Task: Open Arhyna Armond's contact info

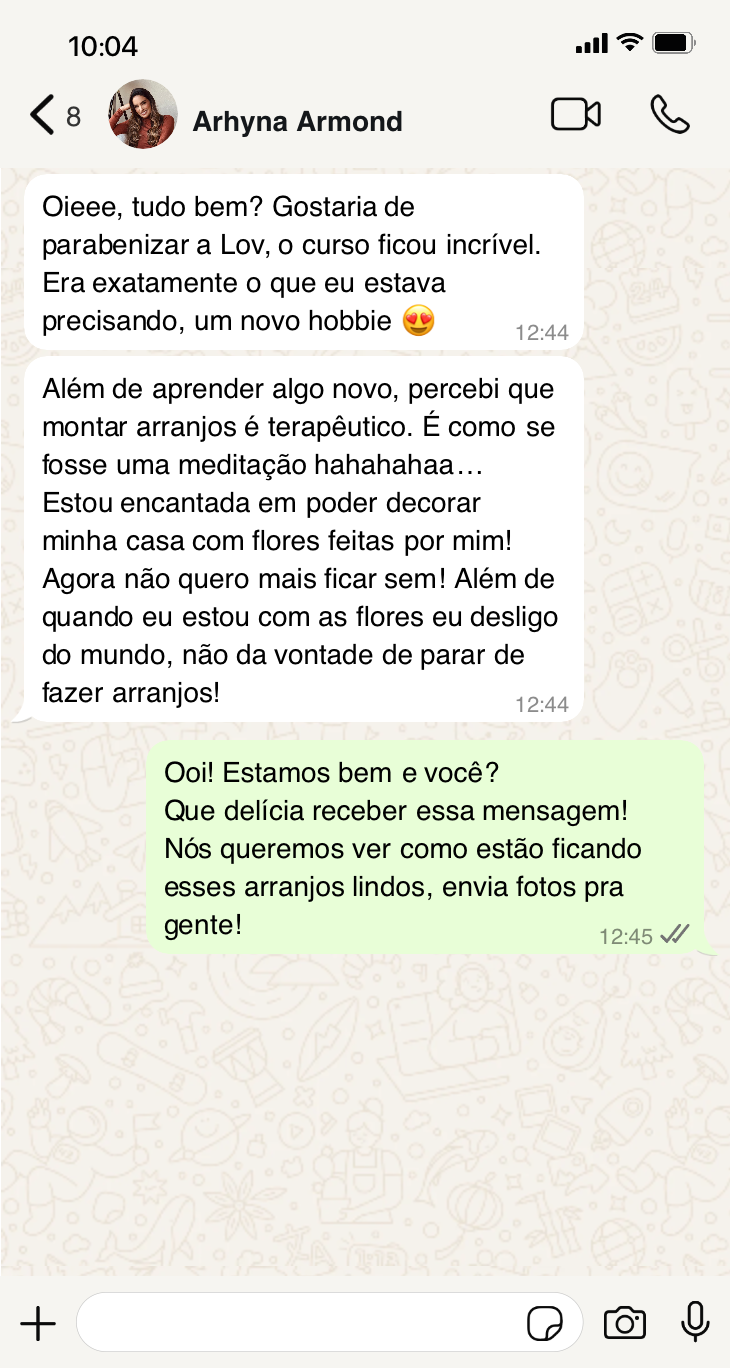Action: coord(297,122)
